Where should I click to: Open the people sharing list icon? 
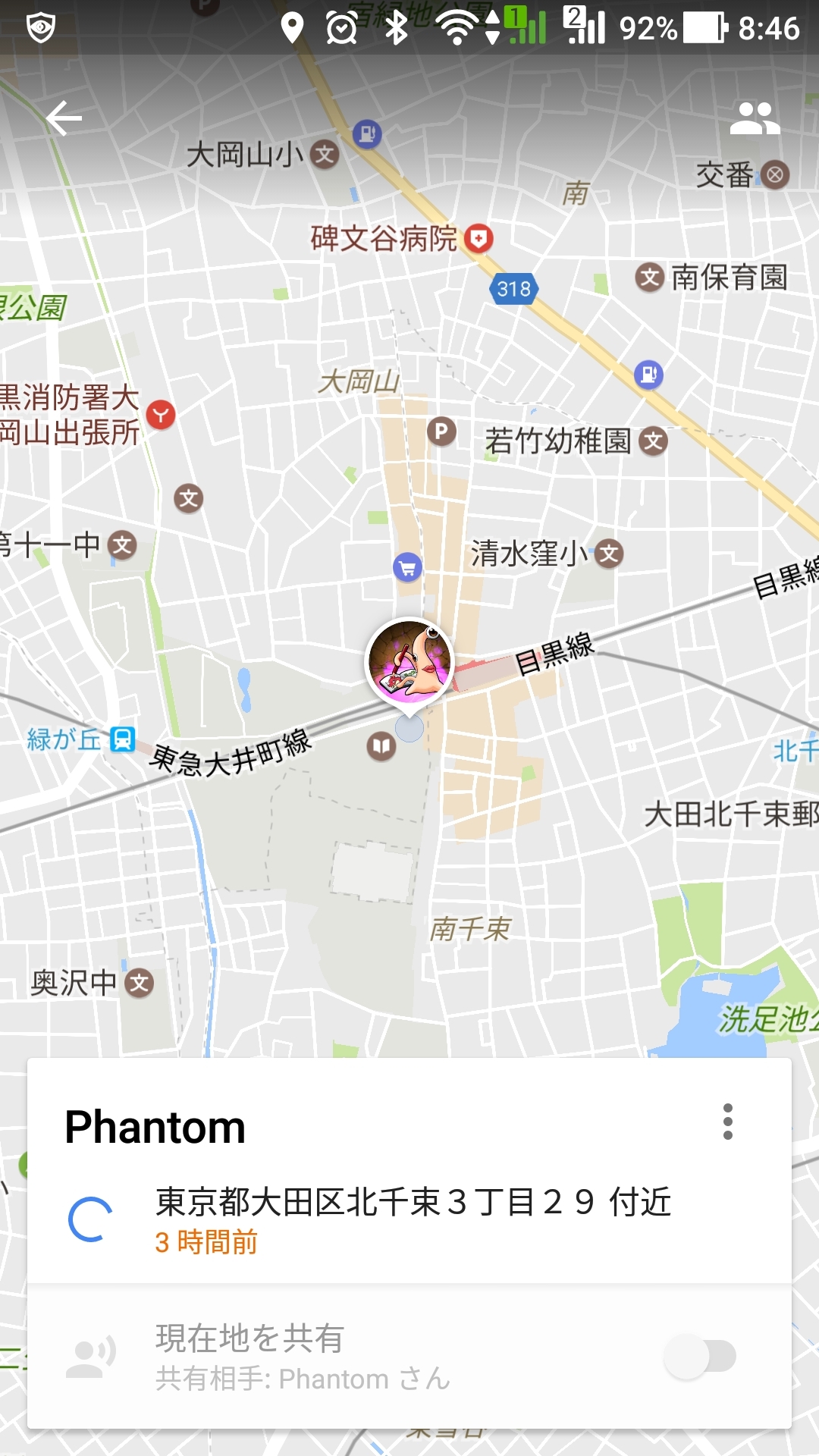coord(755,119)
